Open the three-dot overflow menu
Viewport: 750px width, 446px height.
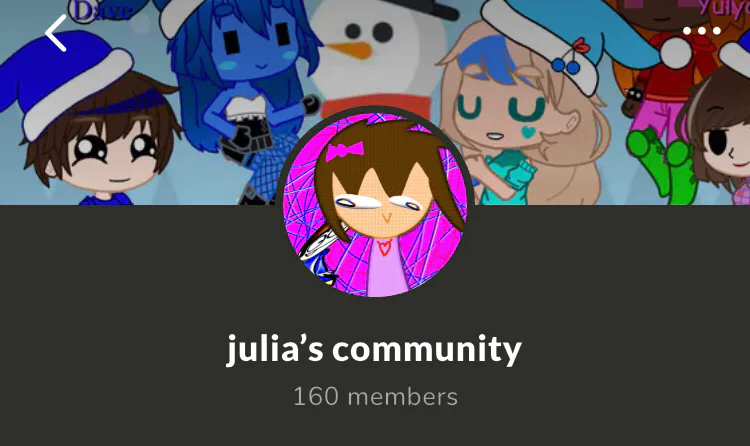tap(701, 31)
